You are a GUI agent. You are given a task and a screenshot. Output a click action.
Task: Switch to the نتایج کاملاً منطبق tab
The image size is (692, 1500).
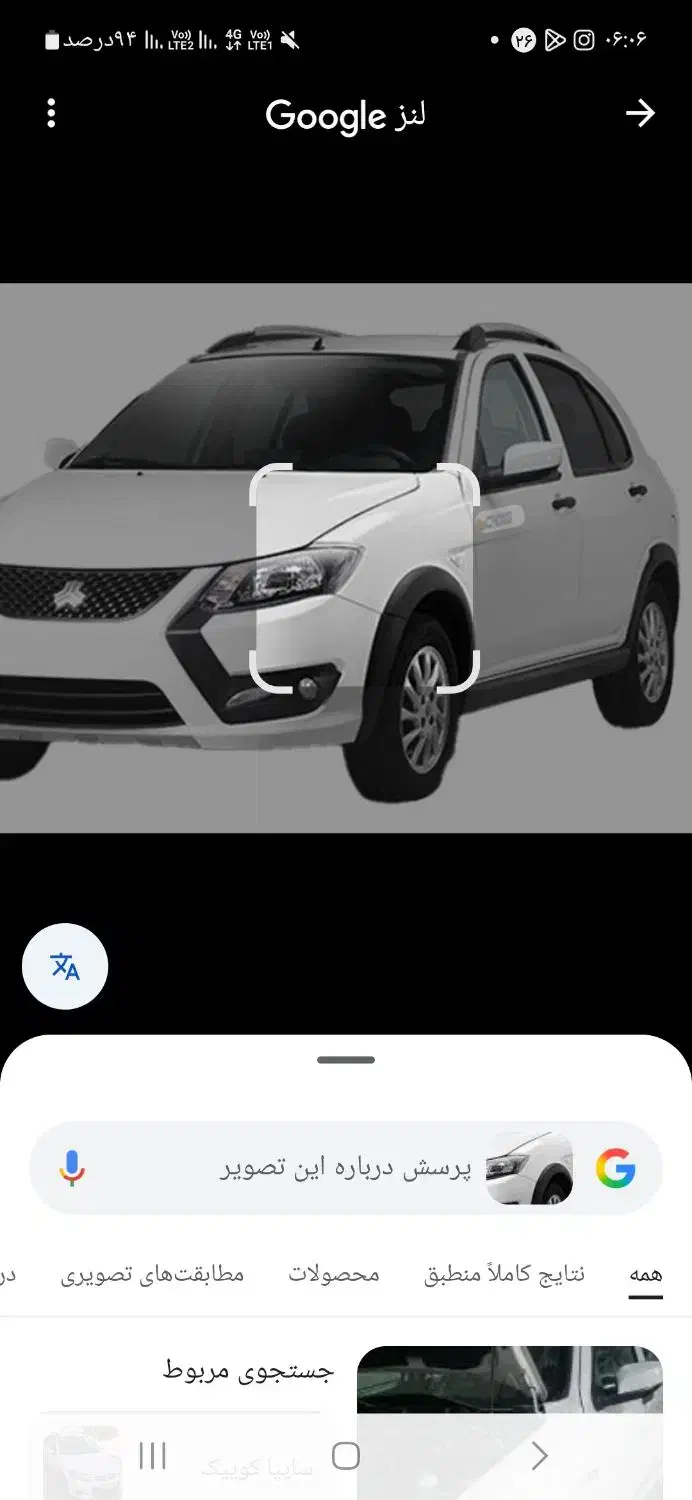click(504, 1275)
